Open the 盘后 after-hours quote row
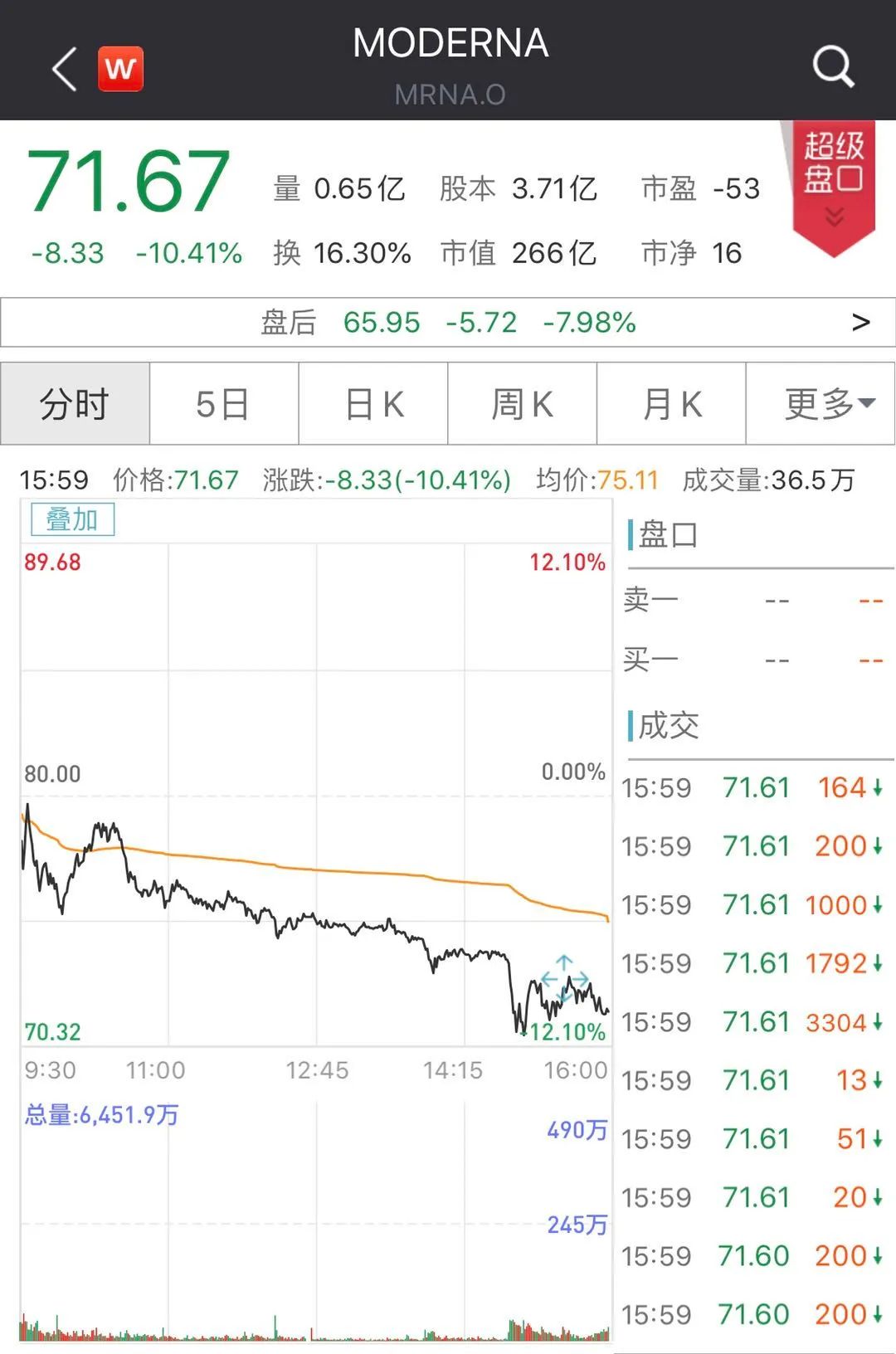This screenshot has width=896, height=1354. click(x=448, y=322)
